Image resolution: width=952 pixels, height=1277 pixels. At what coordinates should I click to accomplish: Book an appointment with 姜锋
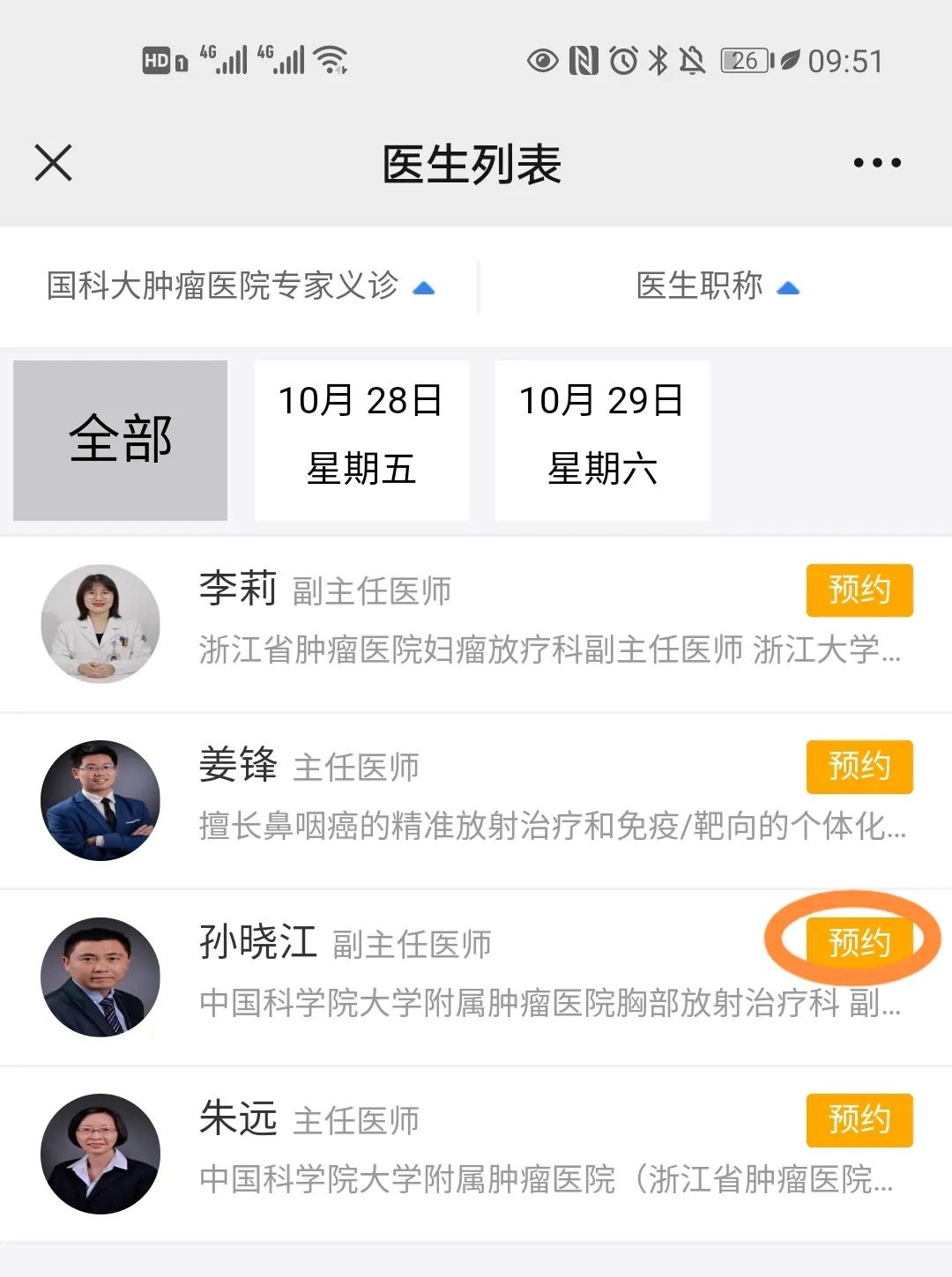859,766
